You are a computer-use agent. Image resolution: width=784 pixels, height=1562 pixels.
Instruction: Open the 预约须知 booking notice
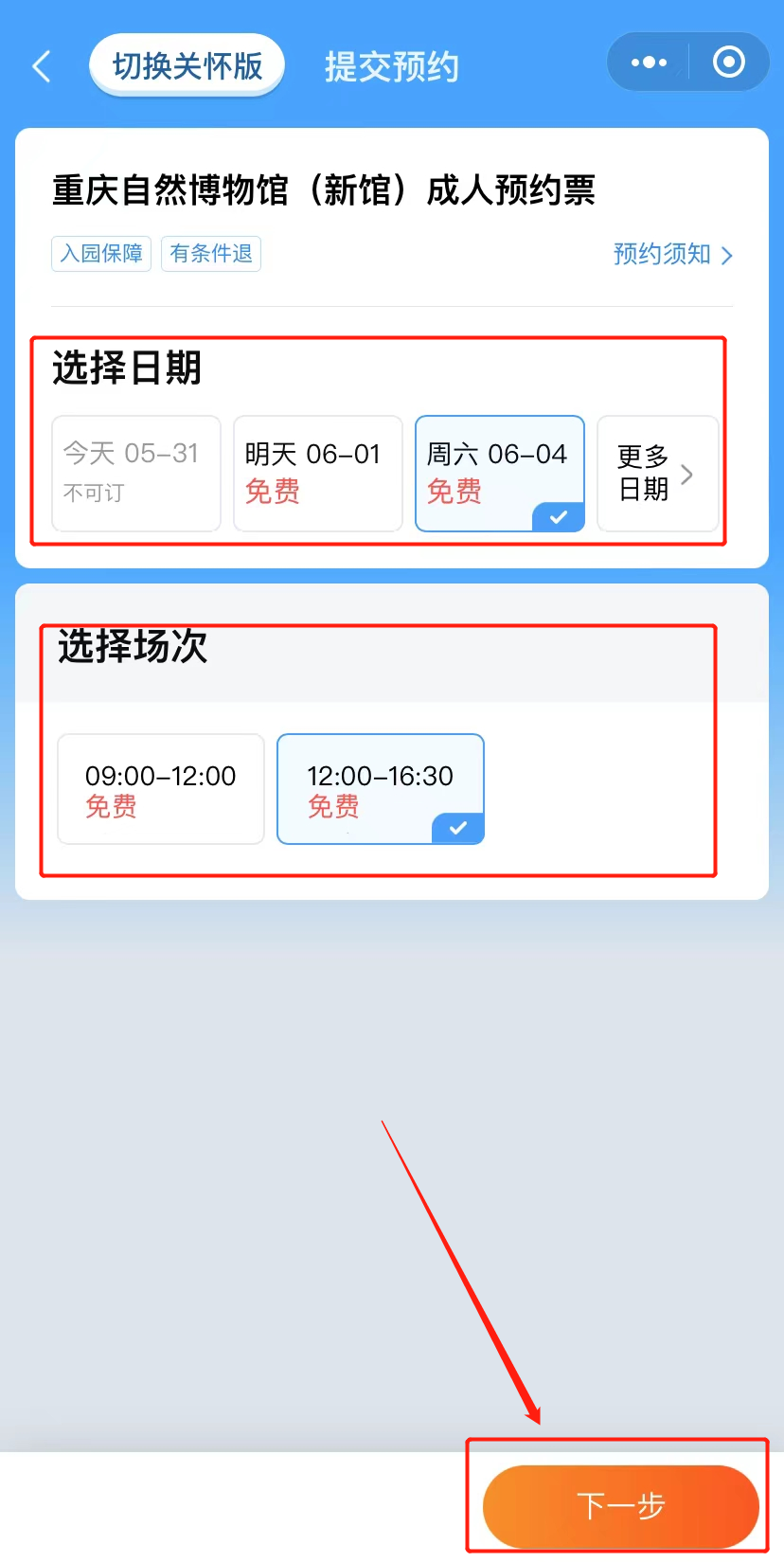tap(672, 254)
